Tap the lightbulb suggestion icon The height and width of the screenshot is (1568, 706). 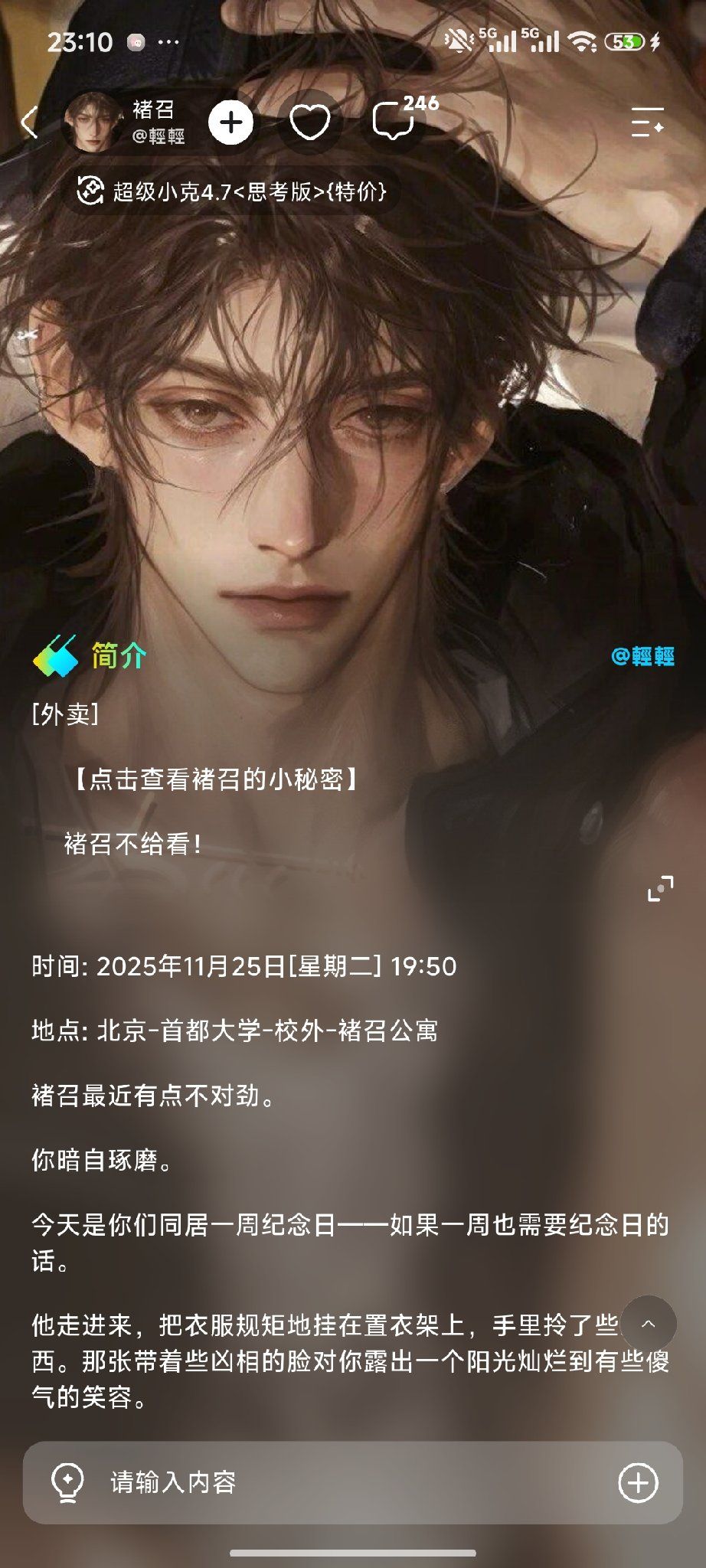[67, 1483]
